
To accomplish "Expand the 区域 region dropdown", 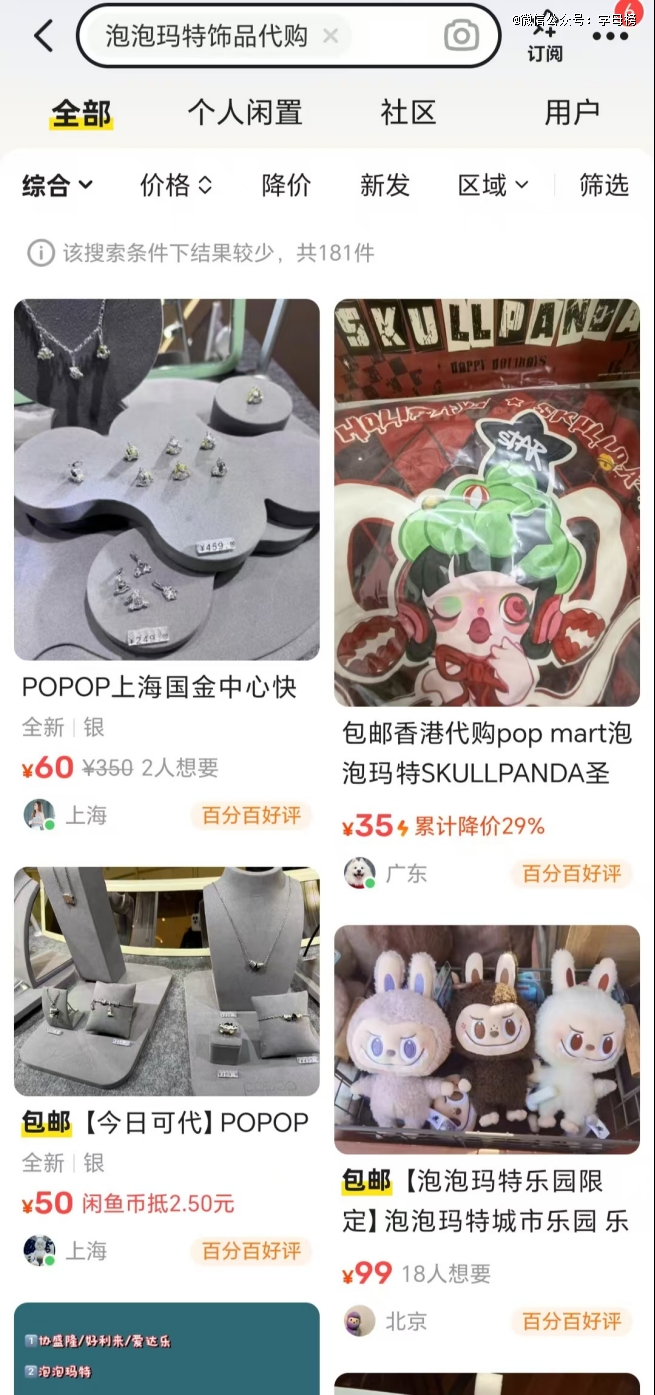I will (x=492, y=185).
